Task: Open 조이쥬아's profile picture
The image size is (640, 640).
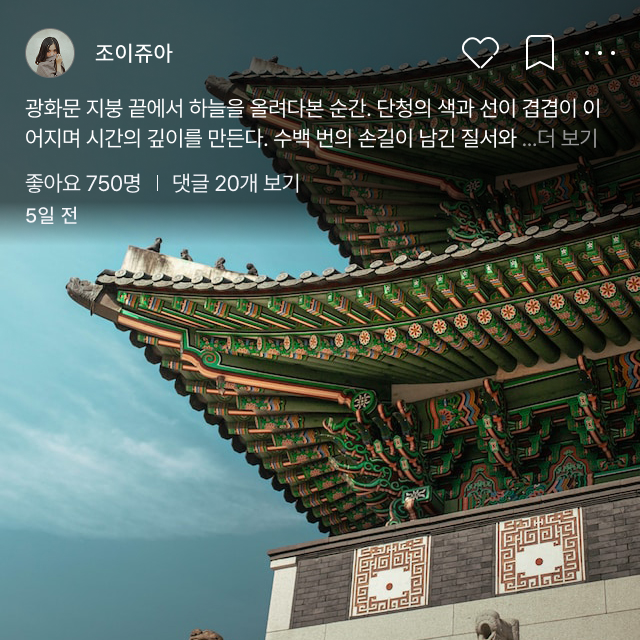Action: [x=50, y=53]
